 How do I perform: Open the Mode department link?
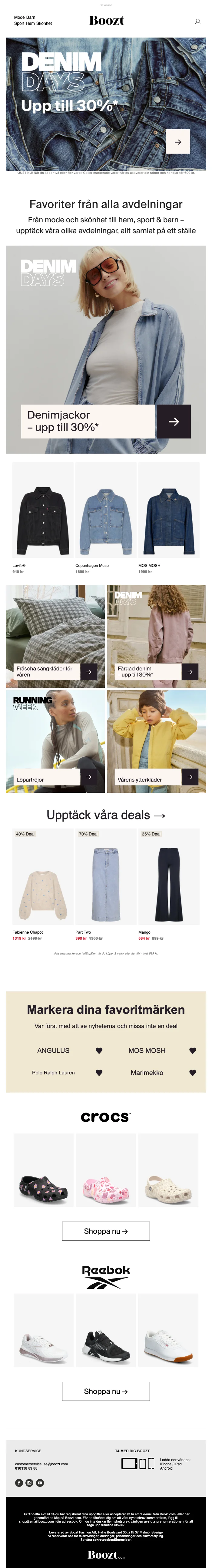pyautogui.click(x=19, y=18)
